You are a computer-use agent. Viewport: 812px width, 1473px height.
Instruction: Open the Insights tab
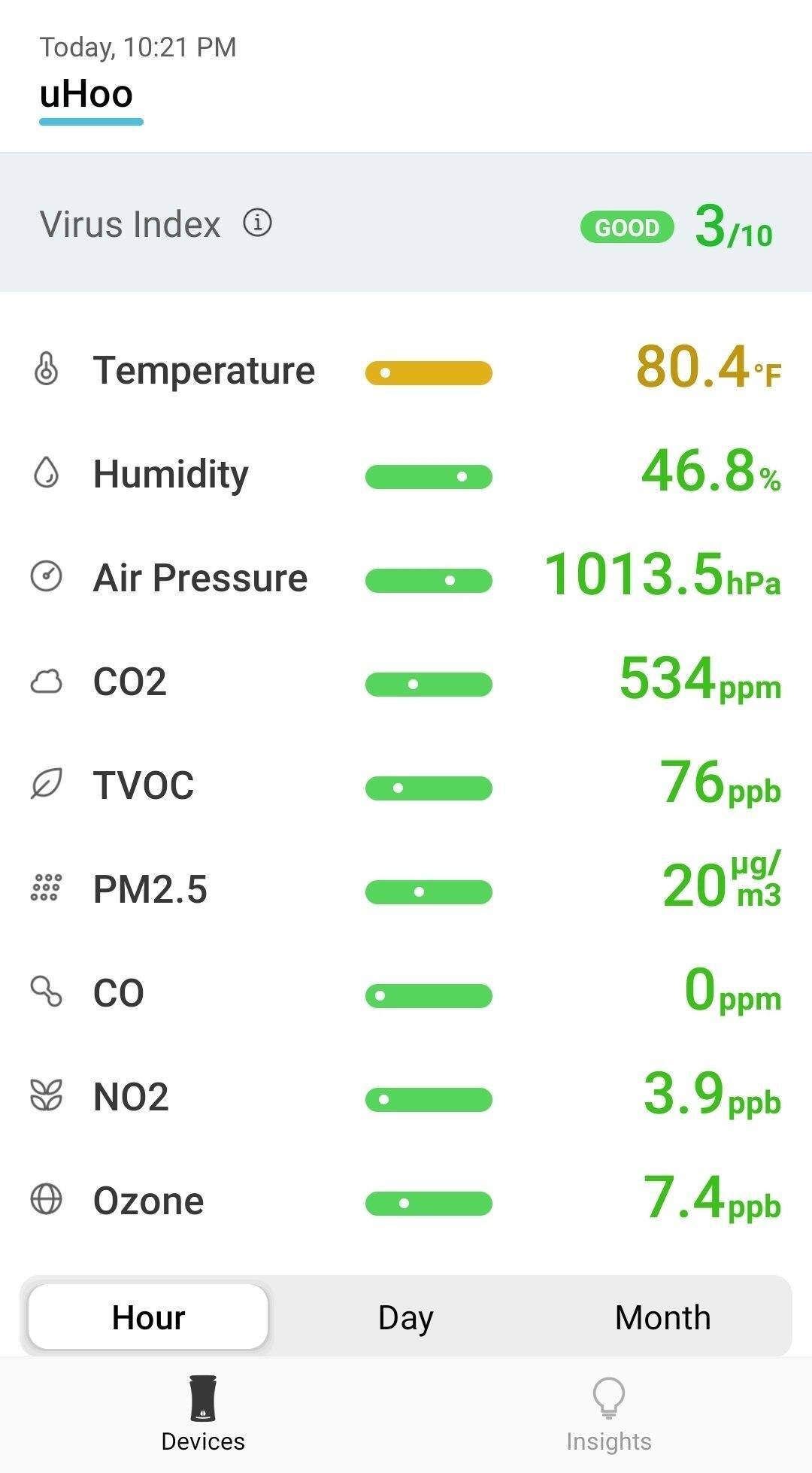point(608,1414)
